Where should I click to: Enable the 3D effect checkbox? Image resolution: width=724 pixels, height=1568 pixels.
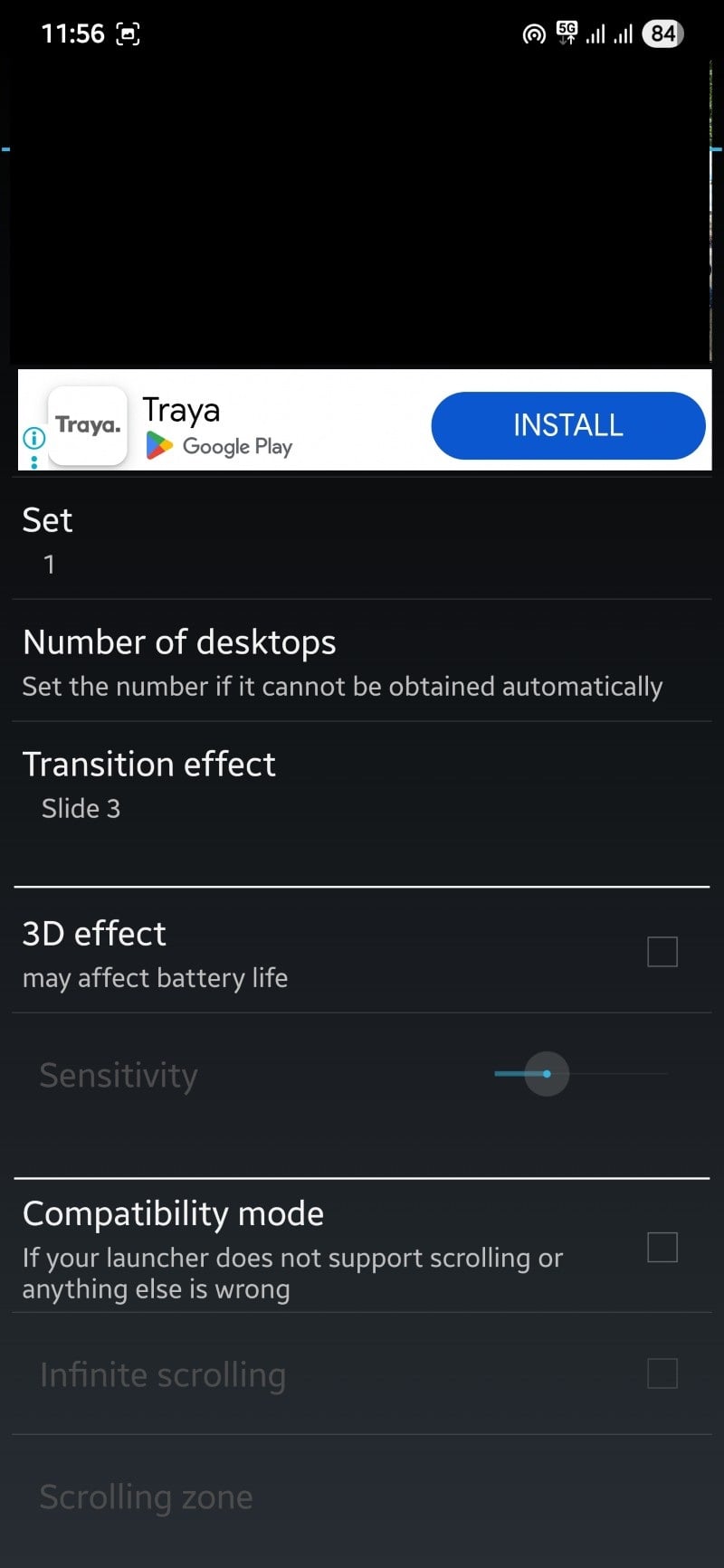[662, 951]
